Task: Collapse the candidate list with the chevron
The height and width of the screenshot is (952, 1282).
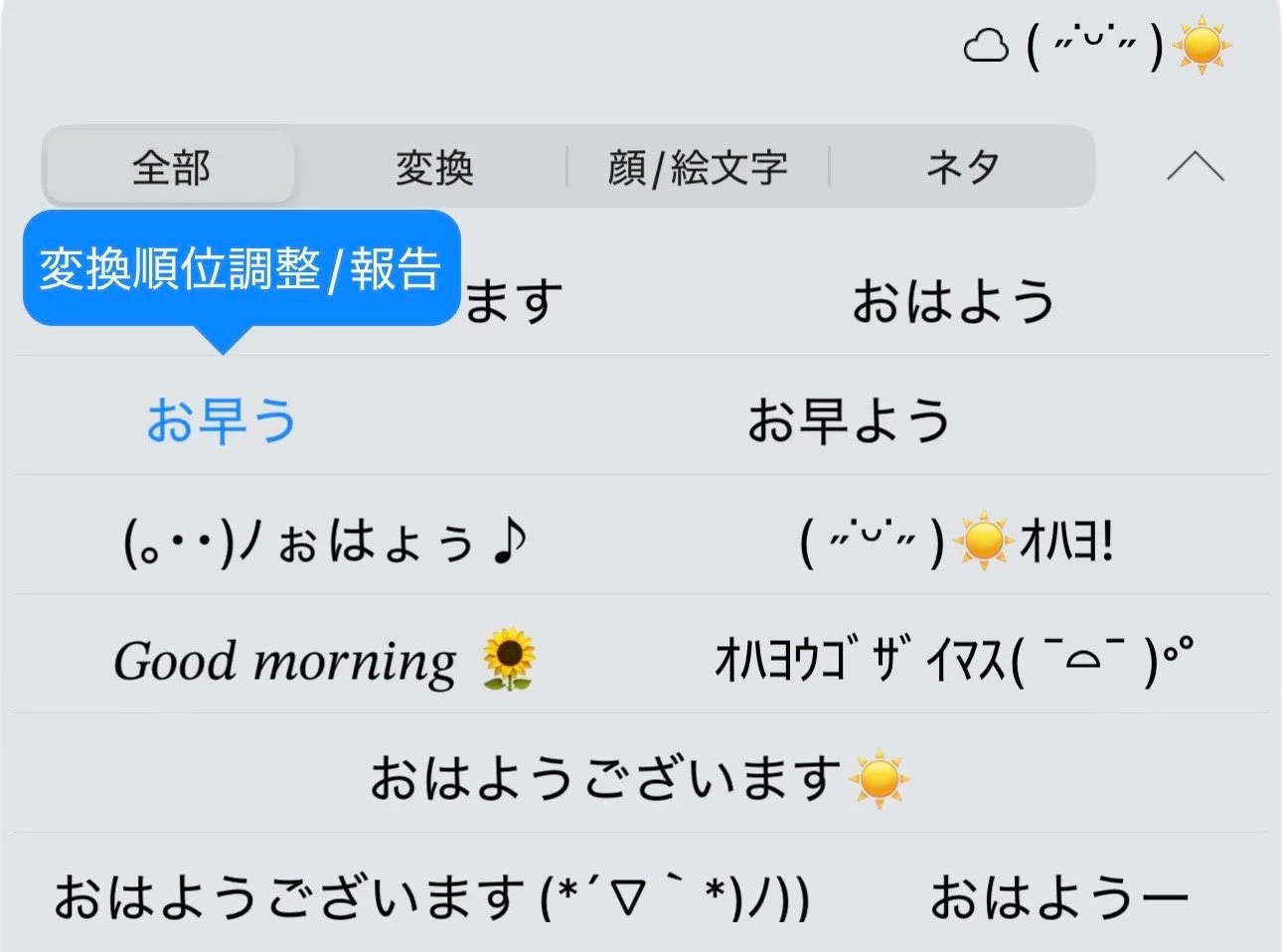Action: coord(1195,167)
